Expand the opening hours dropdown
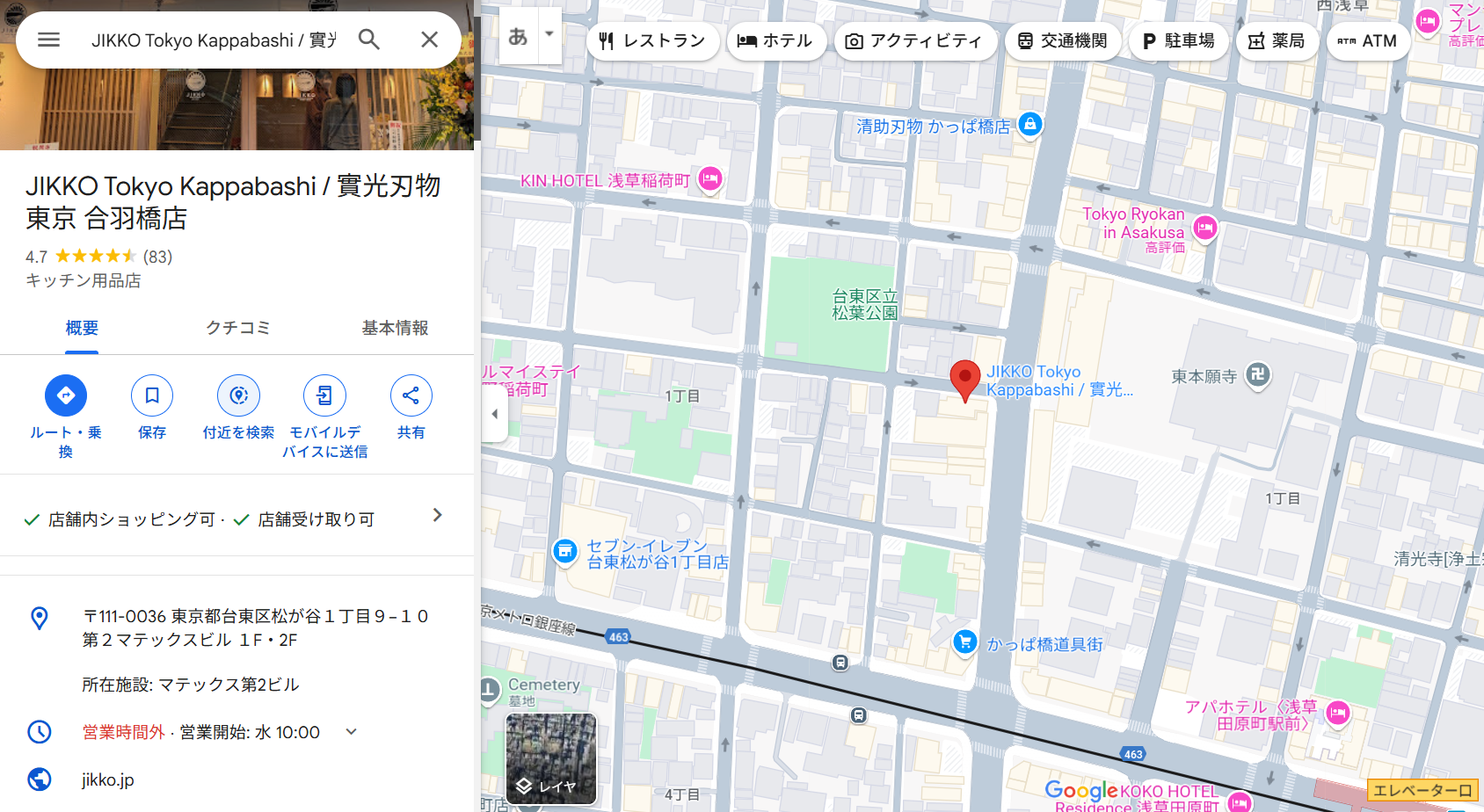The height and width of the screenshot is (812, 1484). click(351, 732)
